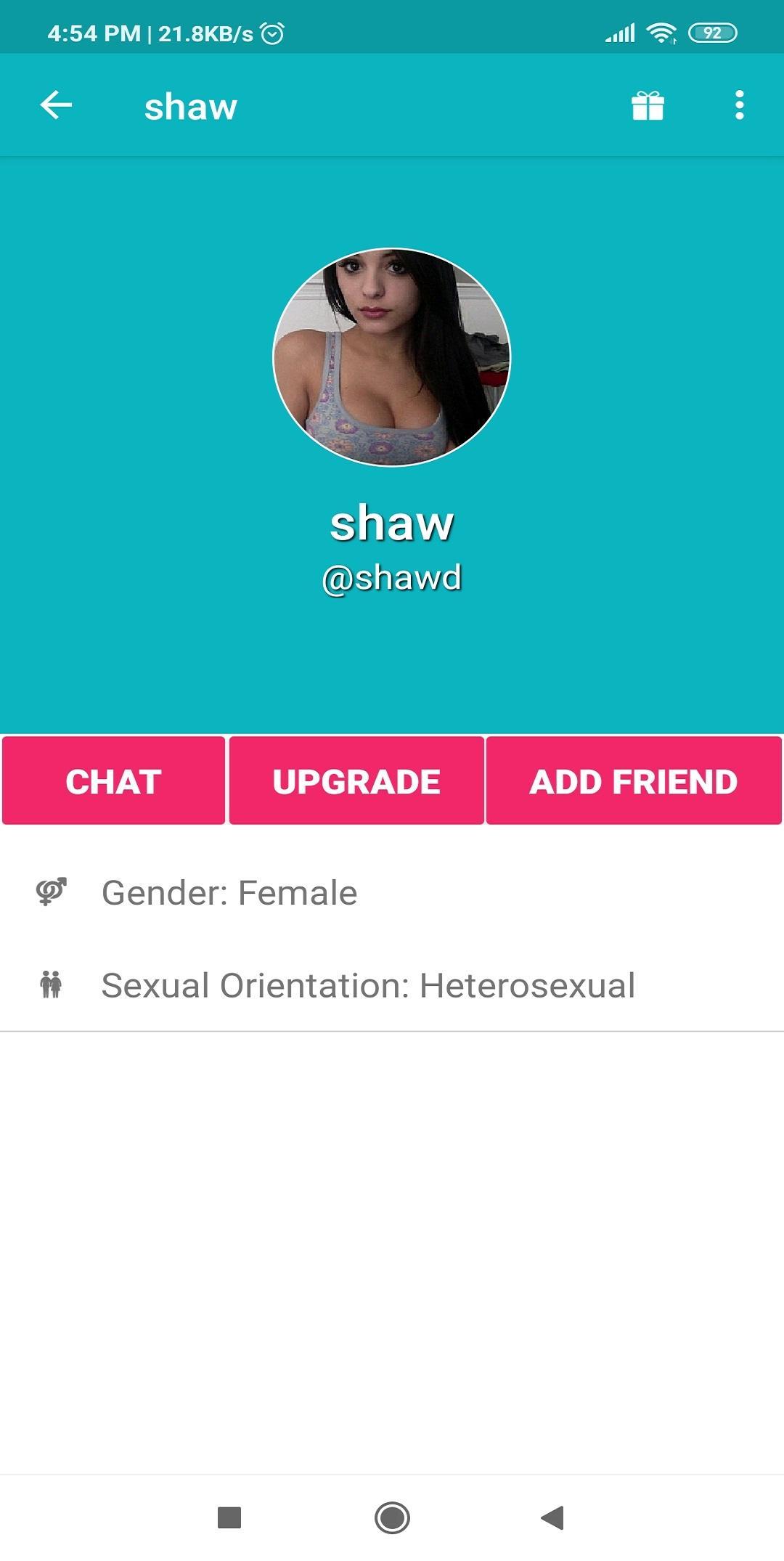
Task: Go back using the top arrow
Action: pyautogui.click(x=56, y=105)
